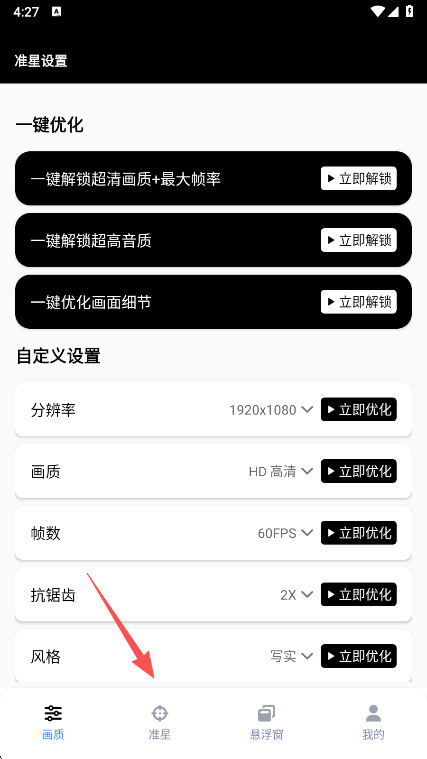The width and height of the screenshot is (427, 759).
Task: Tap 立即优化 in the 画质 row
Action: click(x=359, y=471)
